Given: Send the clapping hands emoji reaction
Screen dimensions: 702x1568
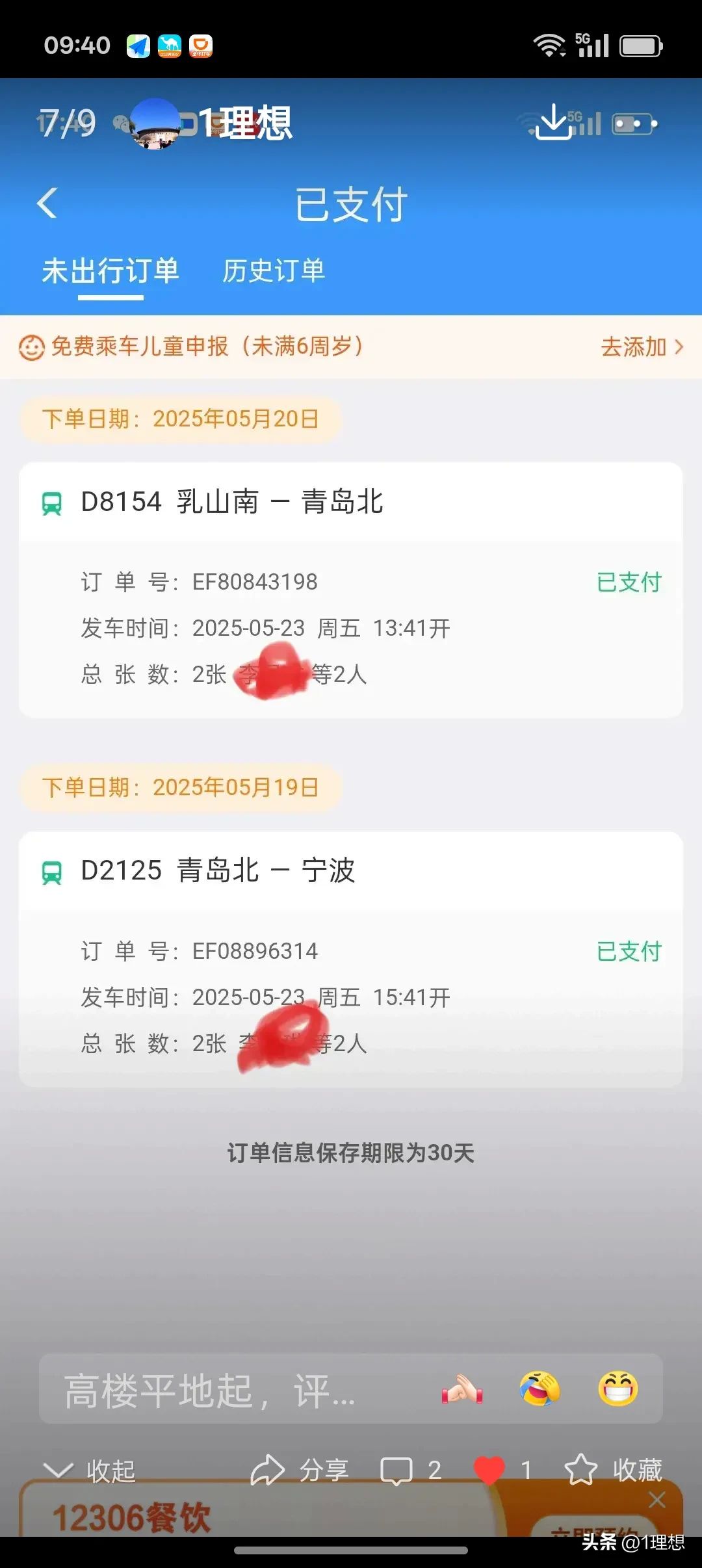Looking at the screenshot, I should (462, 1390).
